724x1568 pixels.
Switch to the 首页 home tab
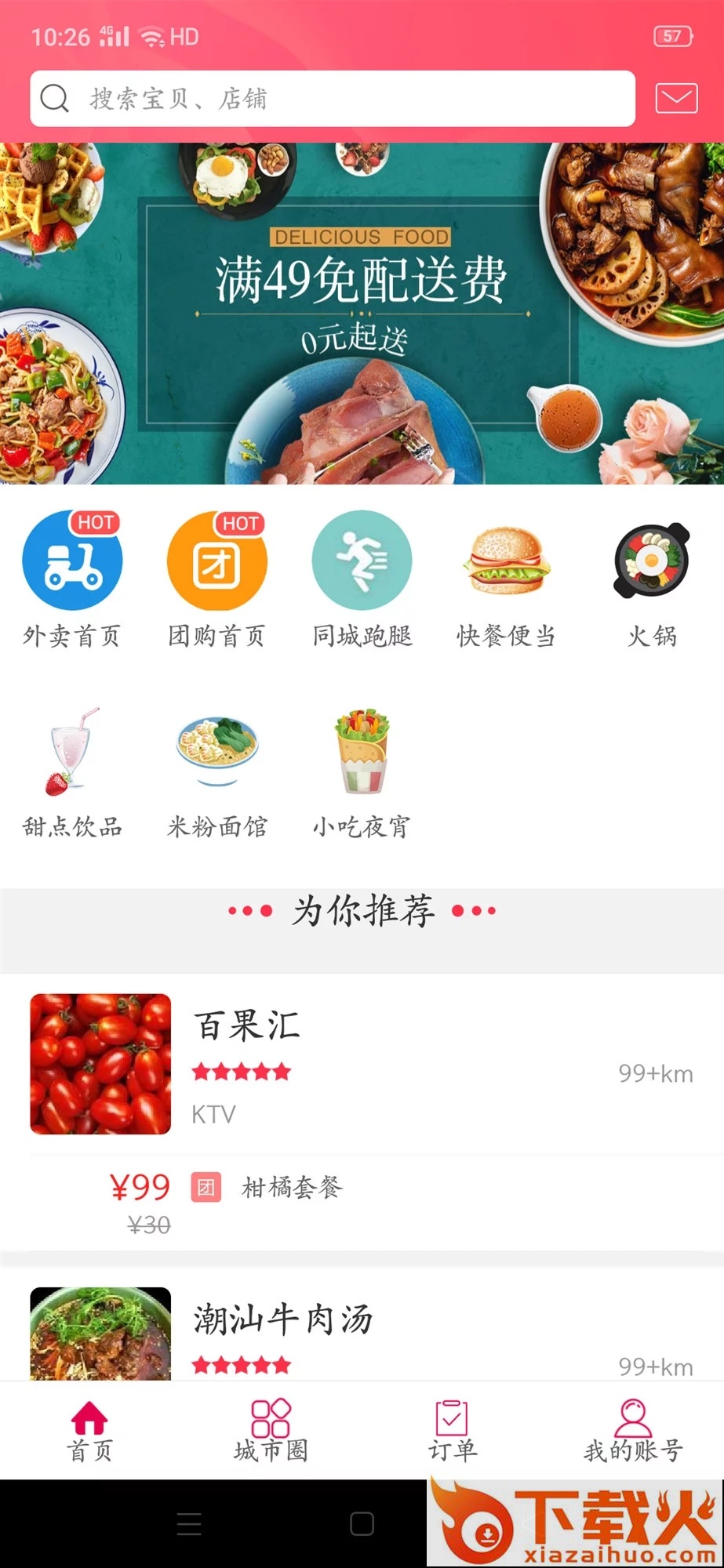[x=90, y=1431]
